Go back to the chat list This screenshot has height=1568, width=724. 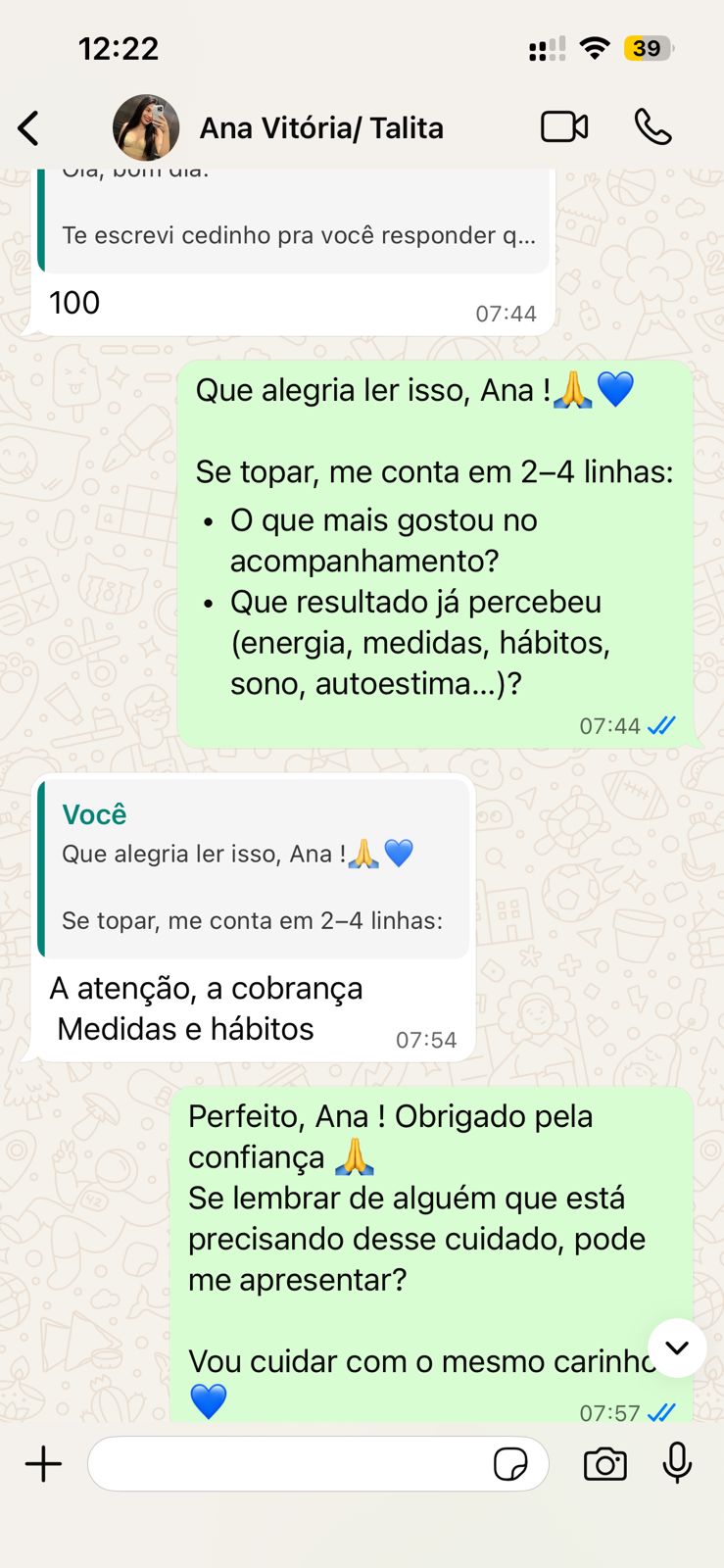[x=29, y=128]
